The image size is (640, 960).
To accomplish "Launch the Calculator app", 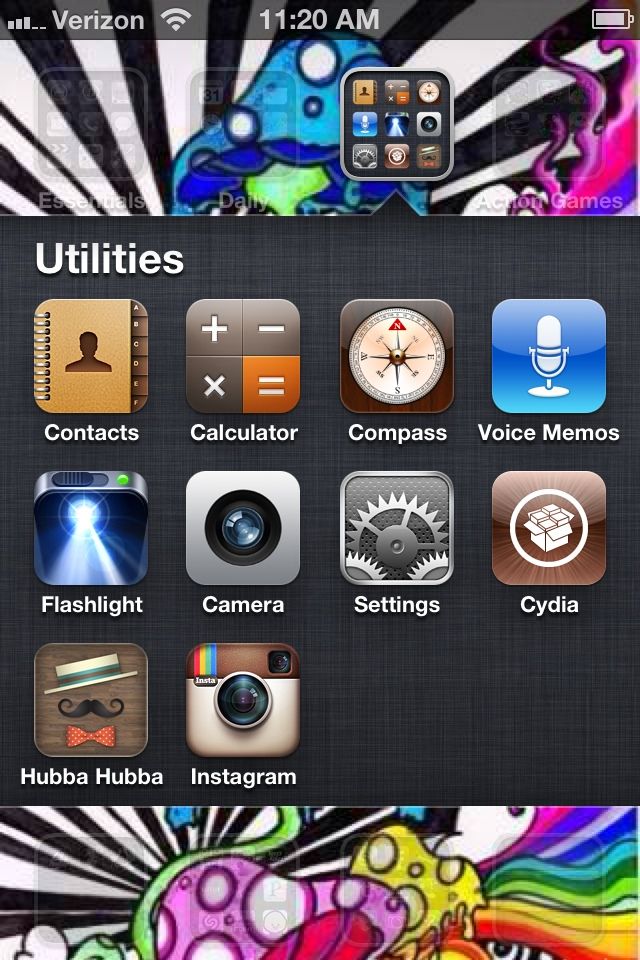I will (243, 357).
